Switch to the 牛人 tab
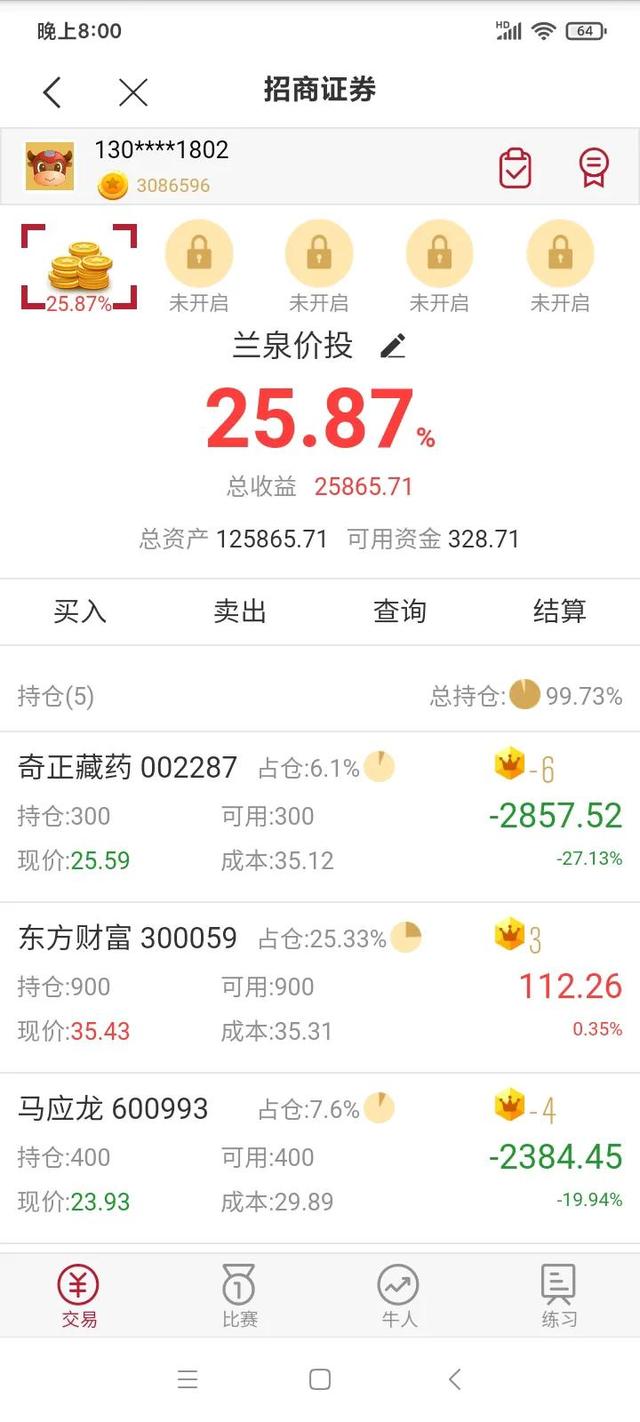The width and height of the screenshot is (640, 1422). [399, 1296]
